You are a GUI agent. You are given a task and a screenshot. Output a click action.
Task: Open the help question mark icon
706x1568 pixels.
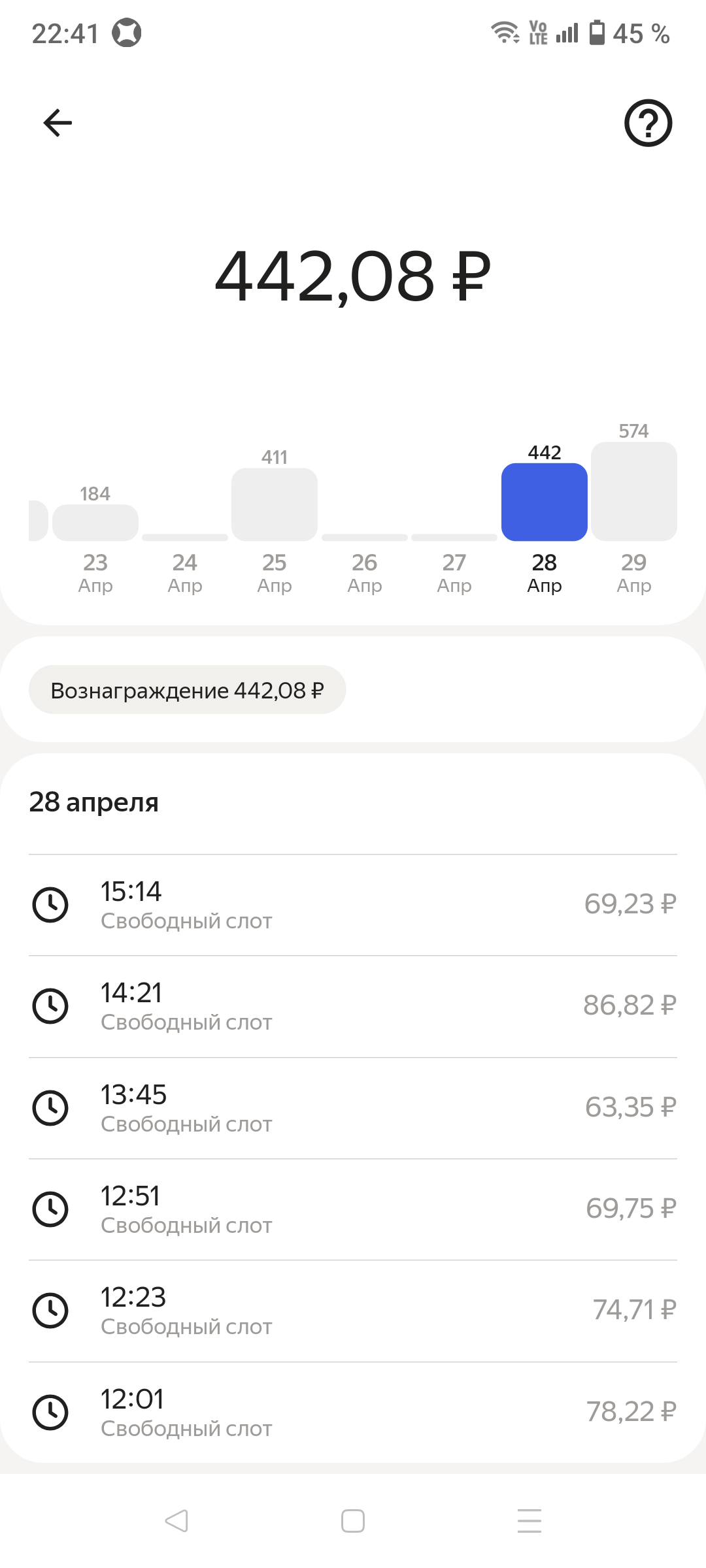(648, 123)
